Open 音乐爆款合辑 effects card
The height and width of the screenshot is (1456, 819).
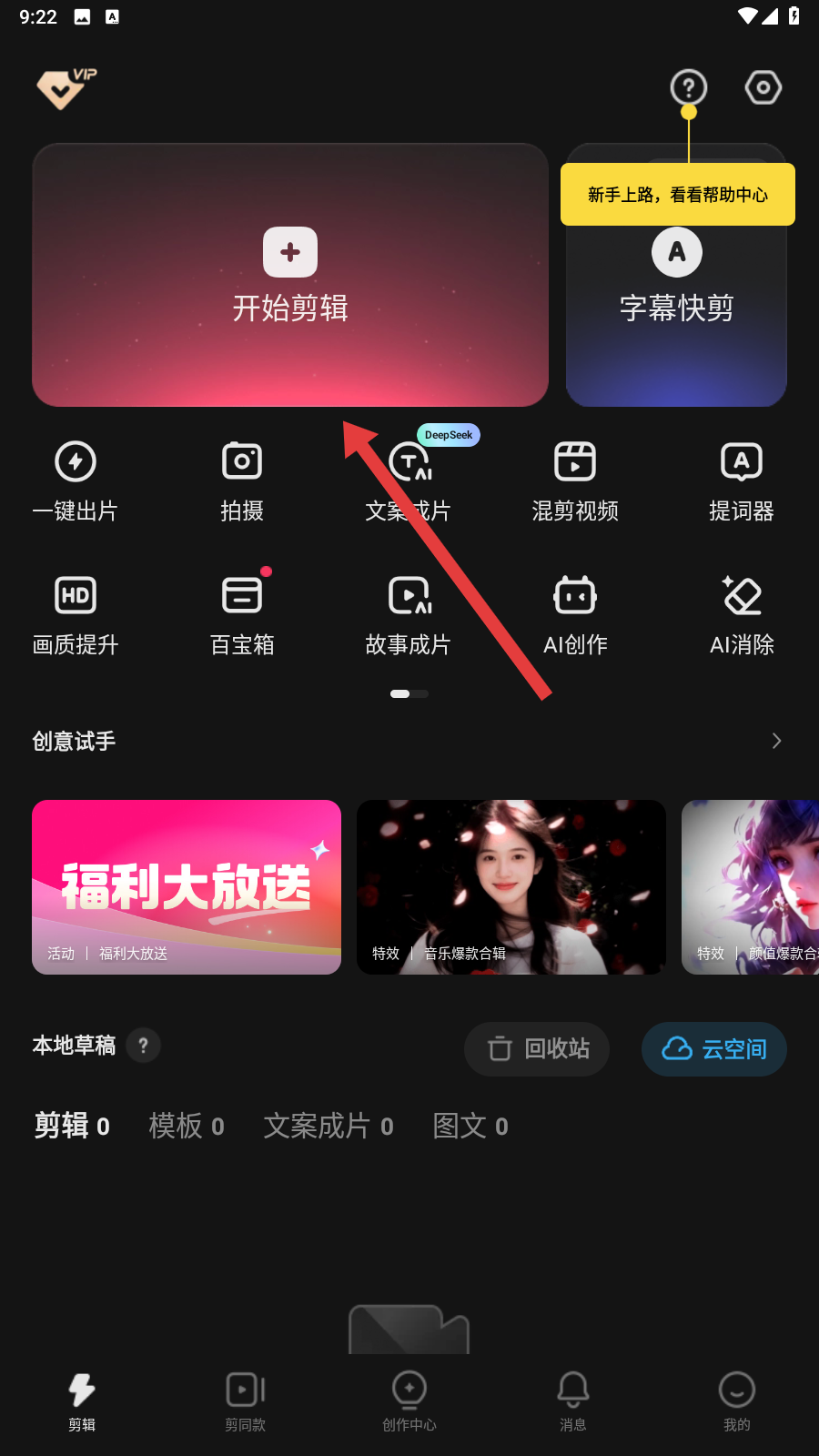click(511, 887)
